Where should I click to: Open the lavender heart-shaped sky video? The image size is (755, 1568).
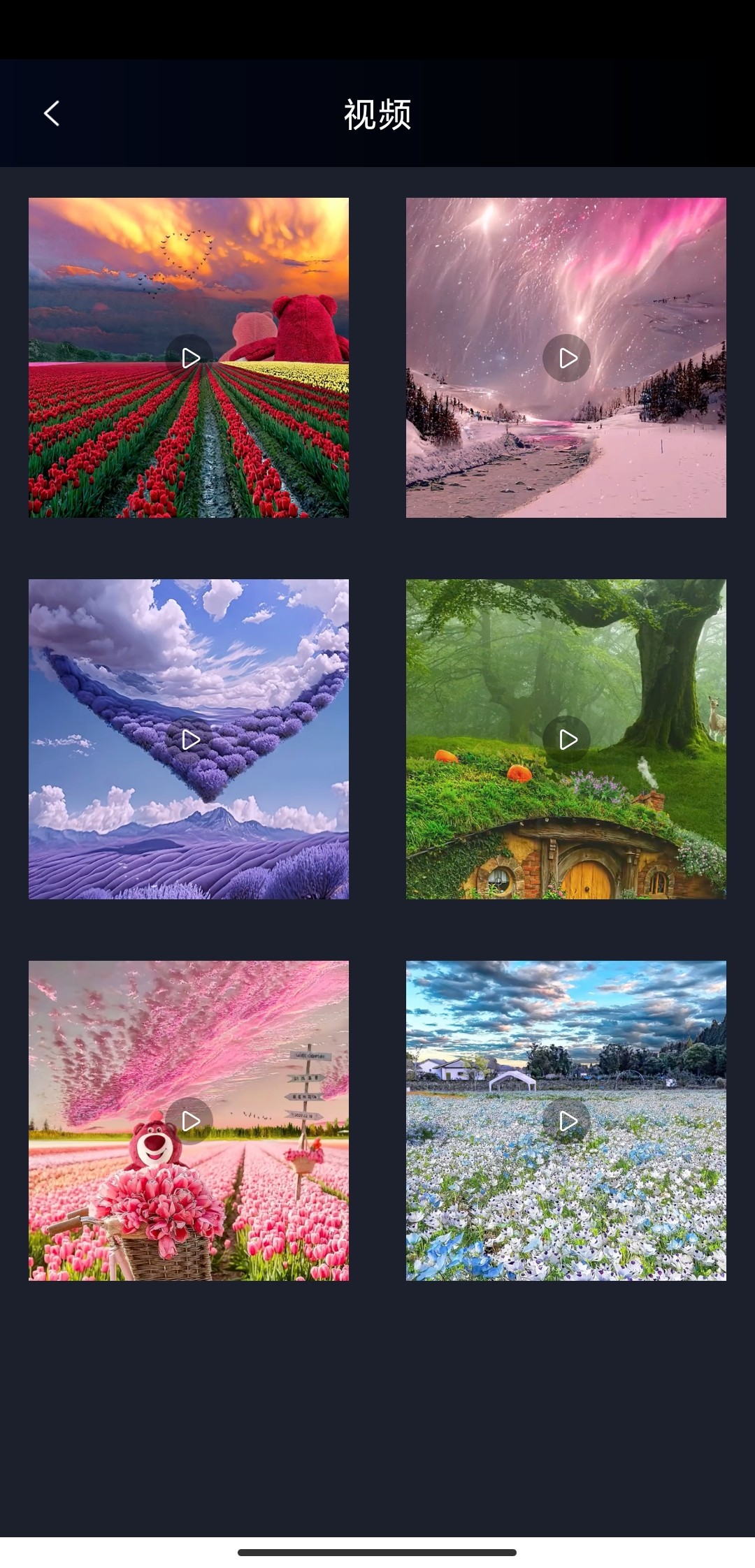pos(189,739)
